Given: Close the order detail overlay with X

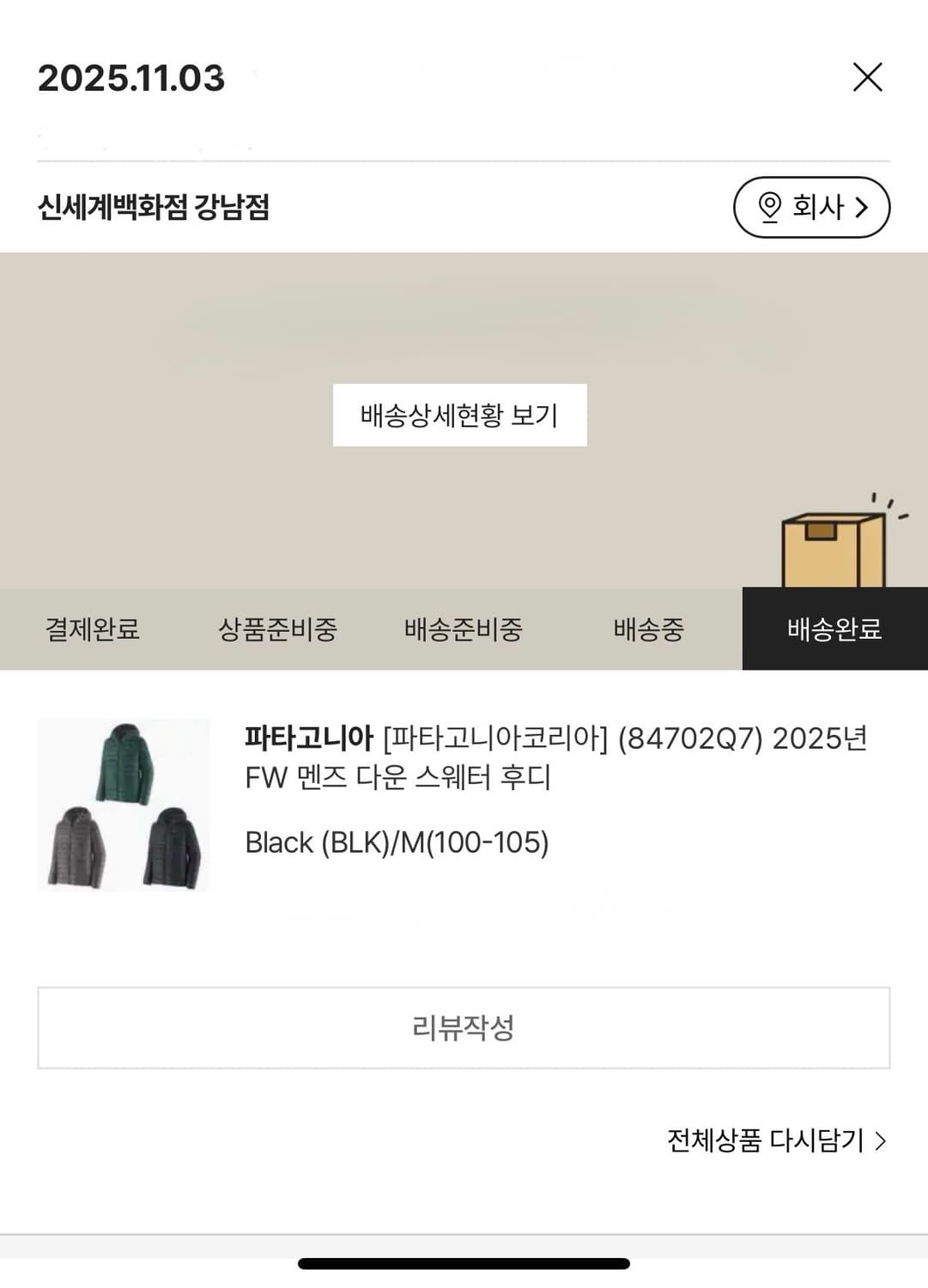Looking at the screenshot, I should point(868,77).
